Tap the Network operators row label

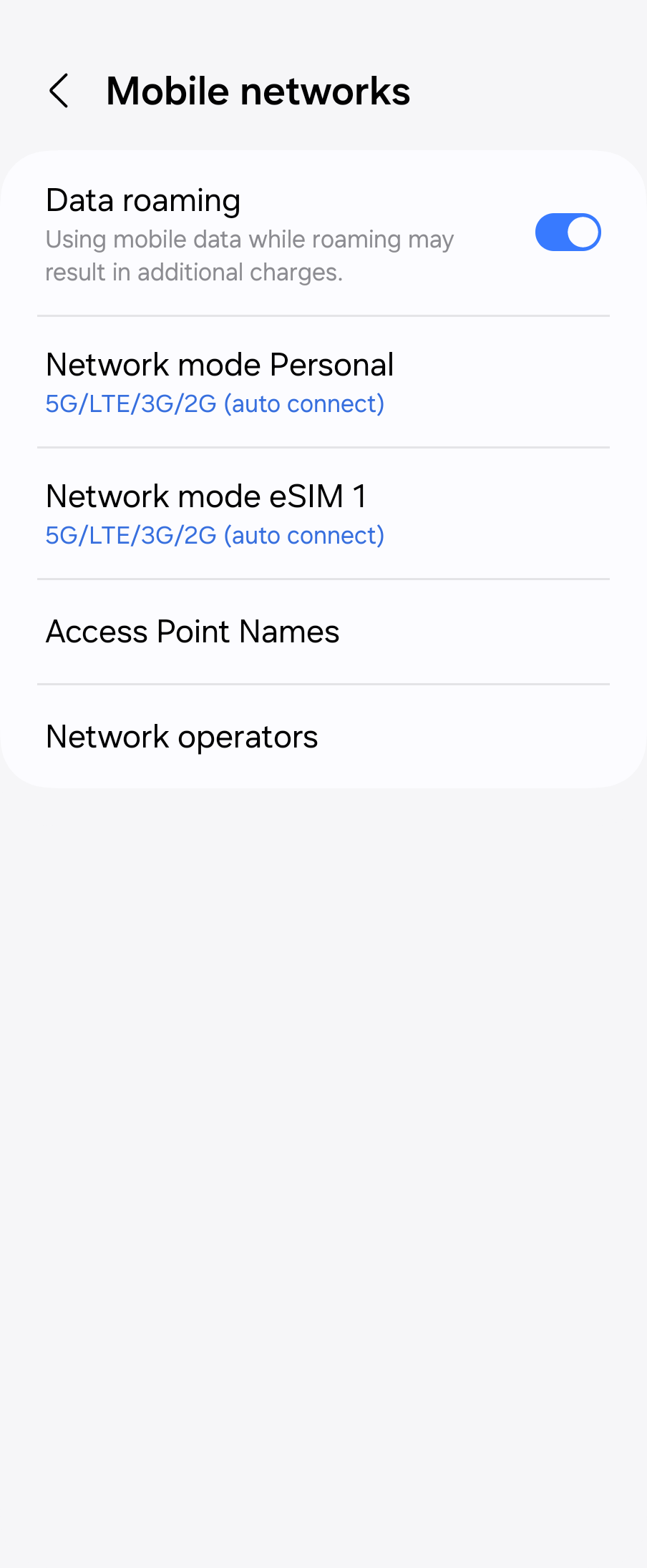click(182, 736)
